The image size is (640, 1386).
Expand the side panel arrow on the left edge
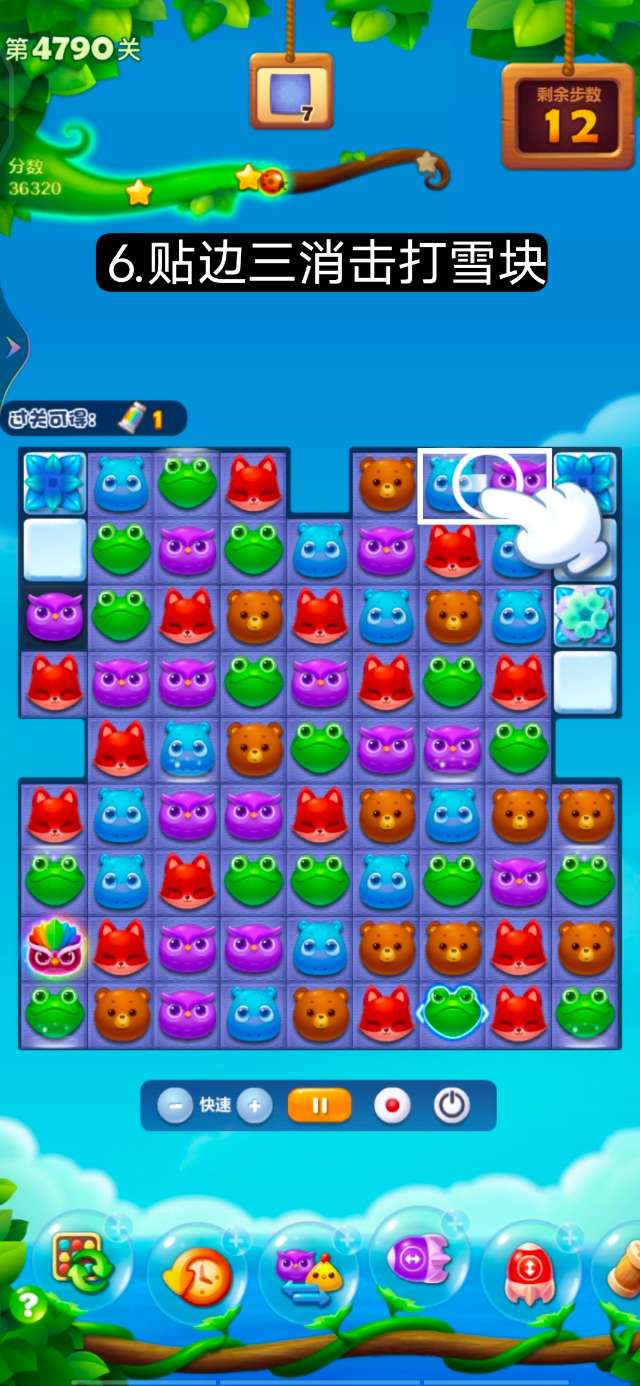pos(13,347)
